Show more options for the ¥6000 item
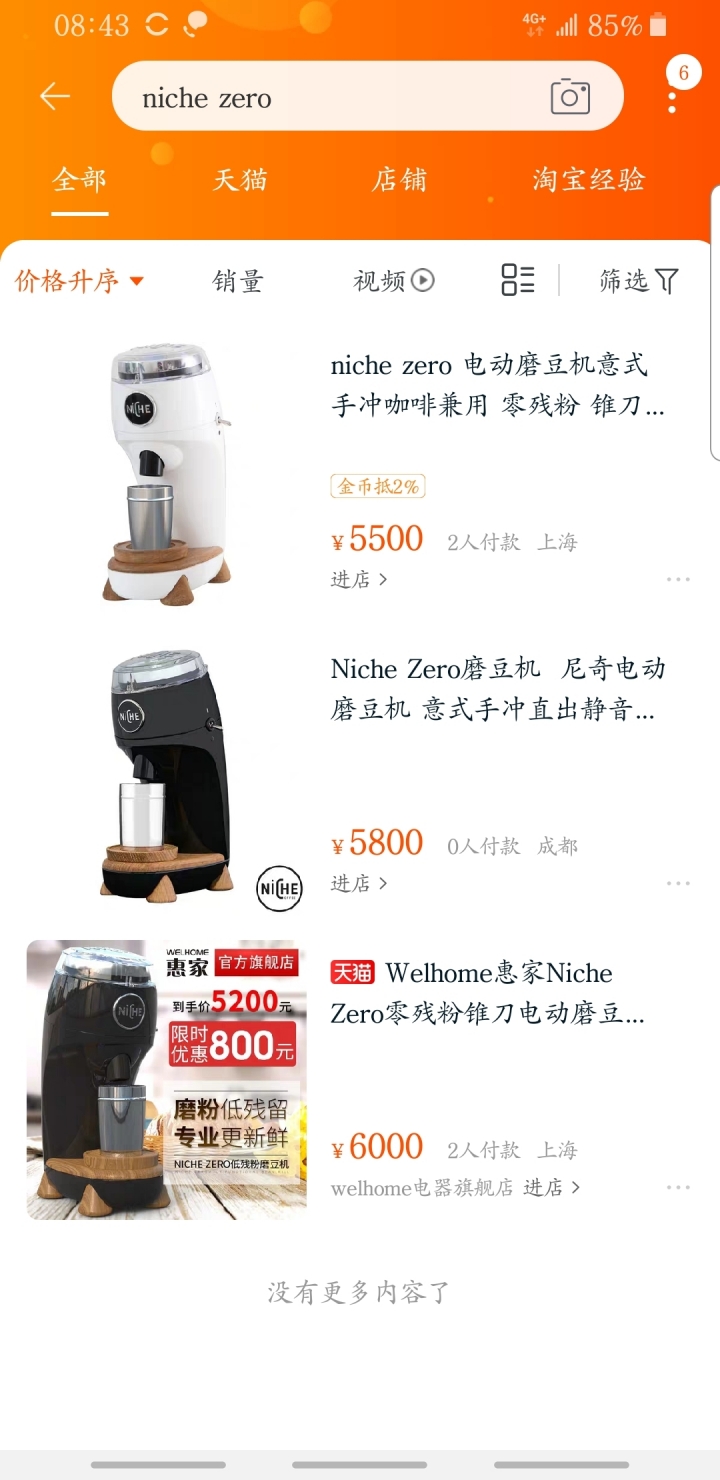Viewport: 720px width, 1480px height. pos(678,1187)
